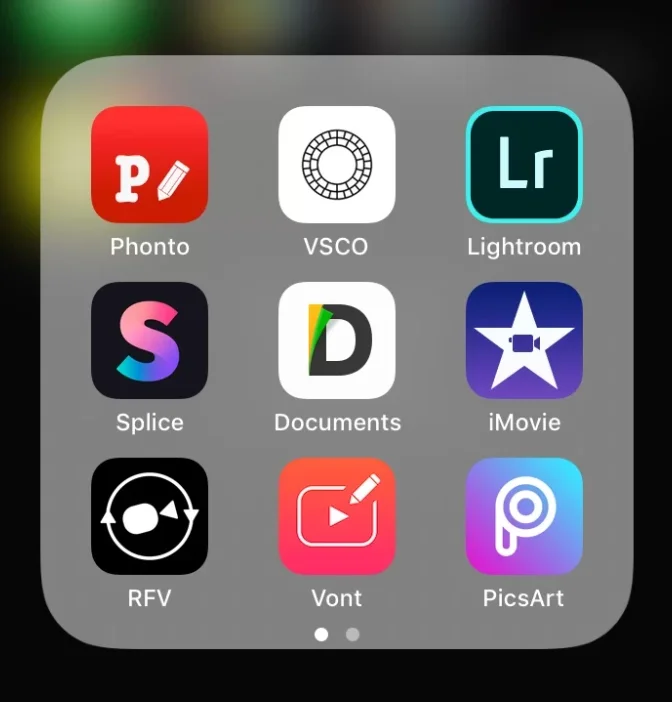Screen dimensions: 672x702
Task: Open the Documents app
Action: tap(337, 340)
